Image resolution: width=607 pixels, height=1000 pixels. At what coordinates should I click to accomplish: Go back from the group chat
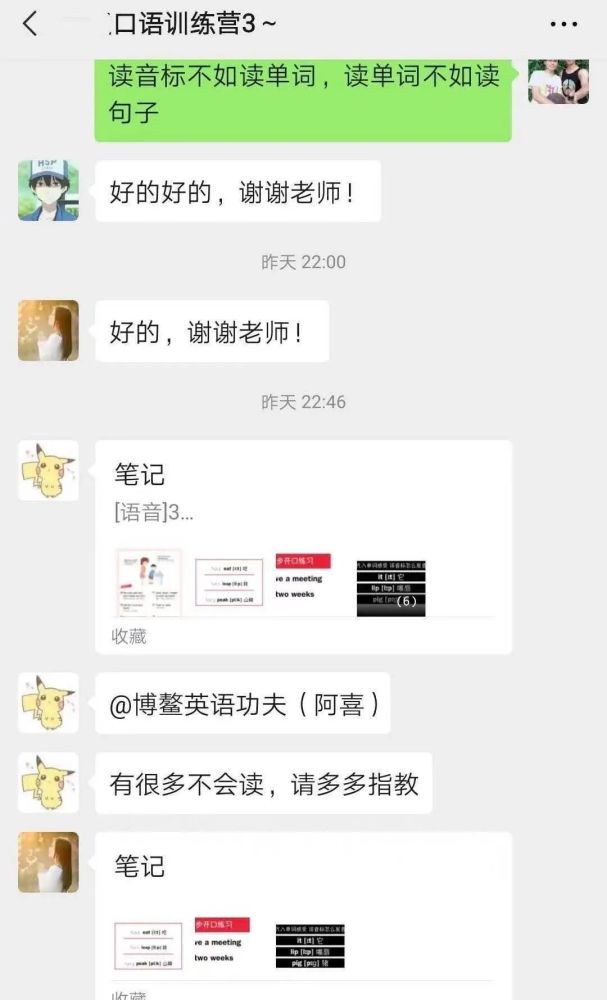pyautogui.click(x=30, y=24)
